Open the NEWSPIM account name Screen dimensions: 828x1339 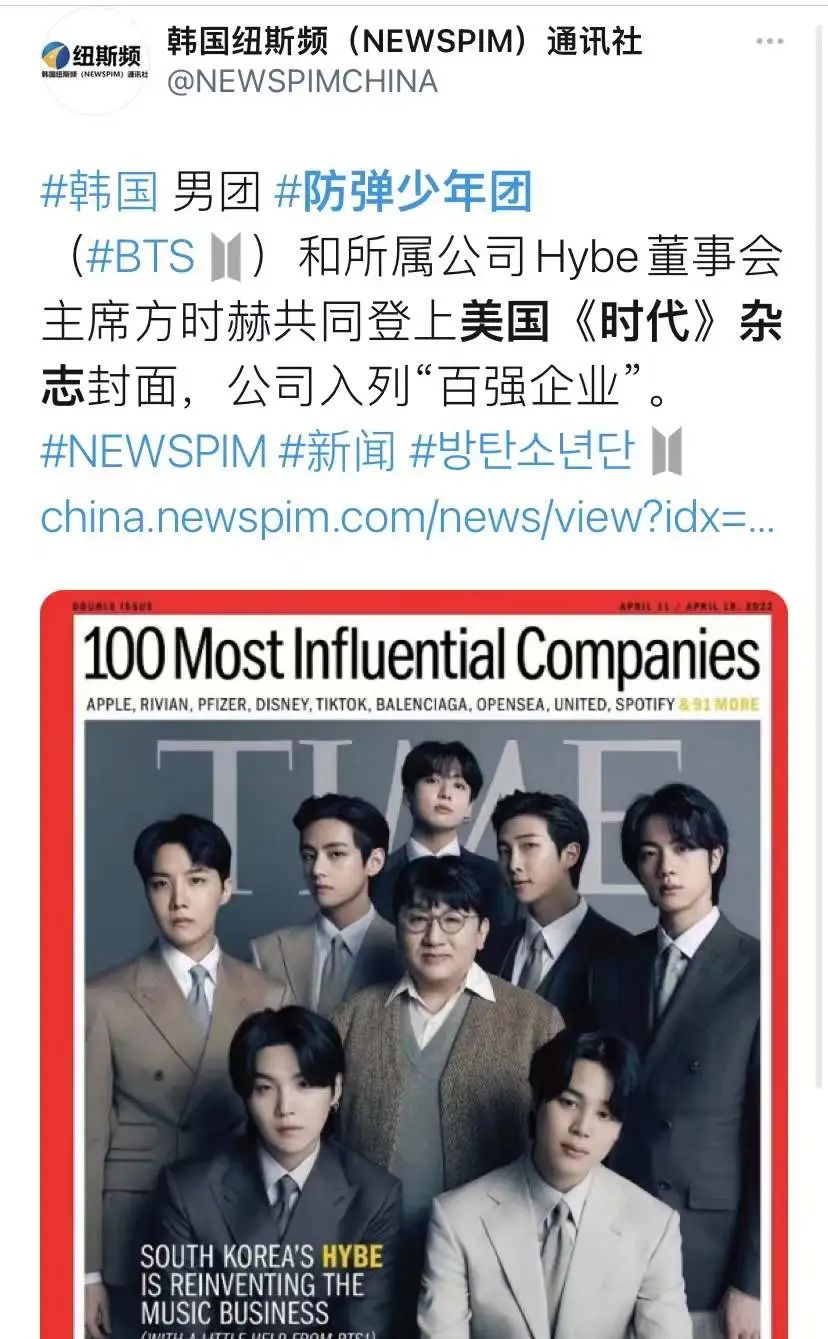(x=404, y=42)
